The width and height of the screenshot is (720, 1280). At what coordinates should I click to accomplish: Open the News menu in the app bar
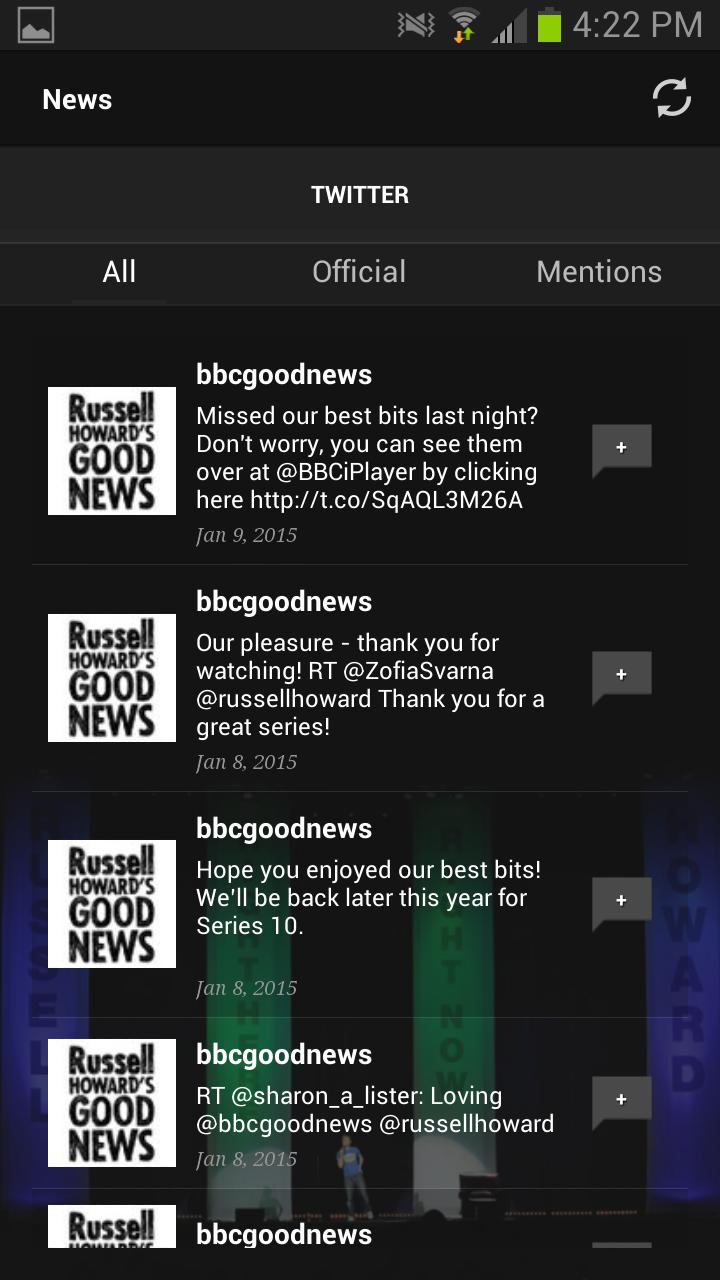coord(77,99)
